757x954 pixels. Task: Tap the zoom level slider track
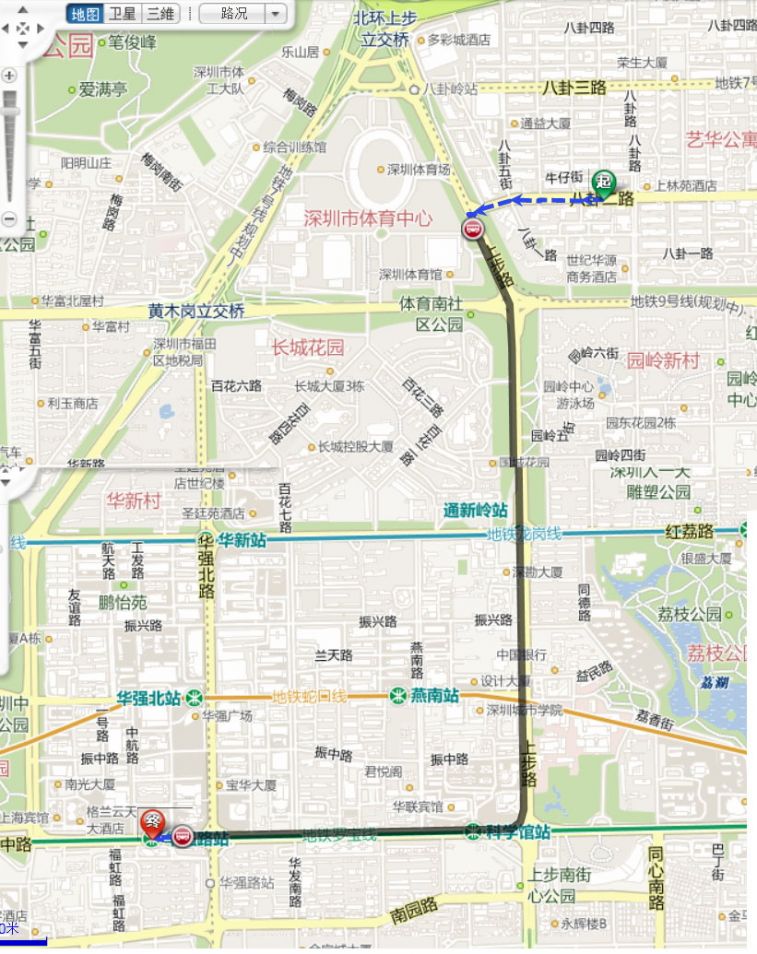click(x=10, y=150)
